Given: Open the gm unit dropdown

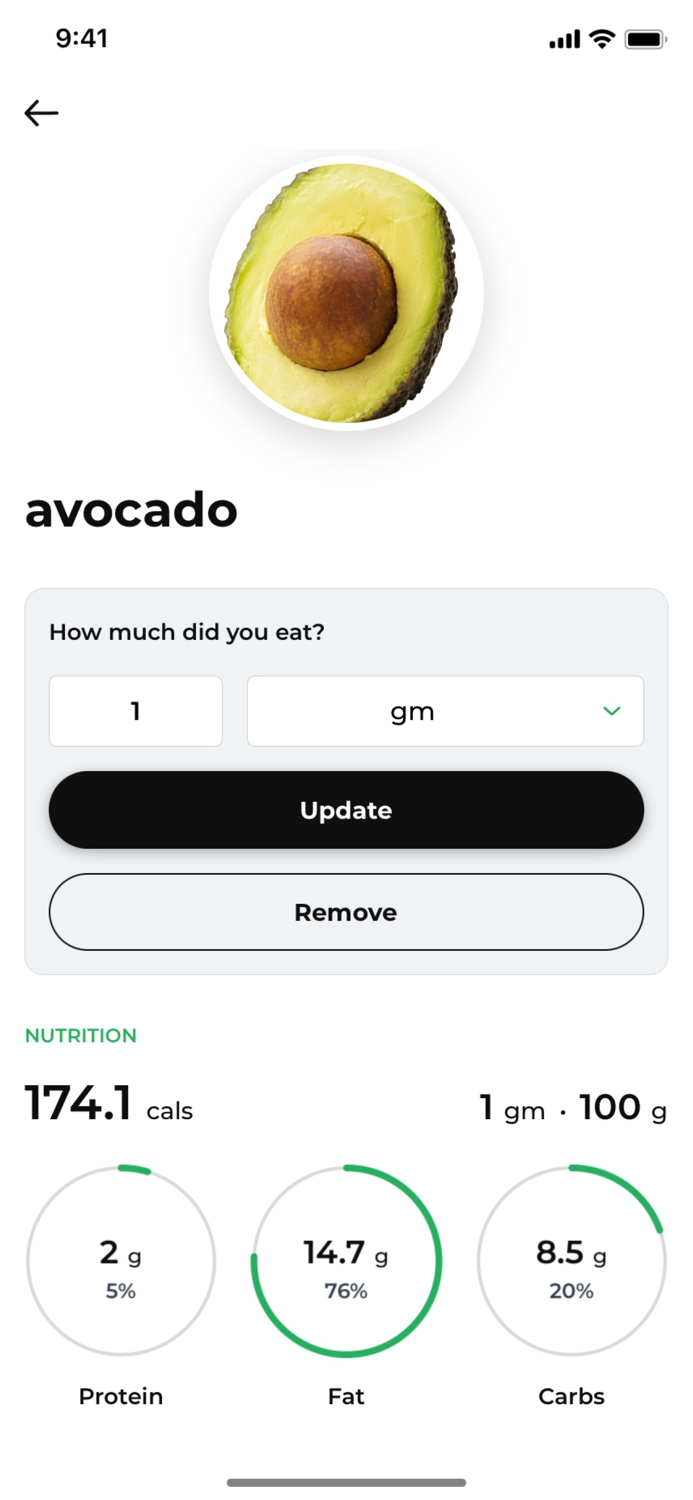Looking at the screenshot, I should [445, 711].
